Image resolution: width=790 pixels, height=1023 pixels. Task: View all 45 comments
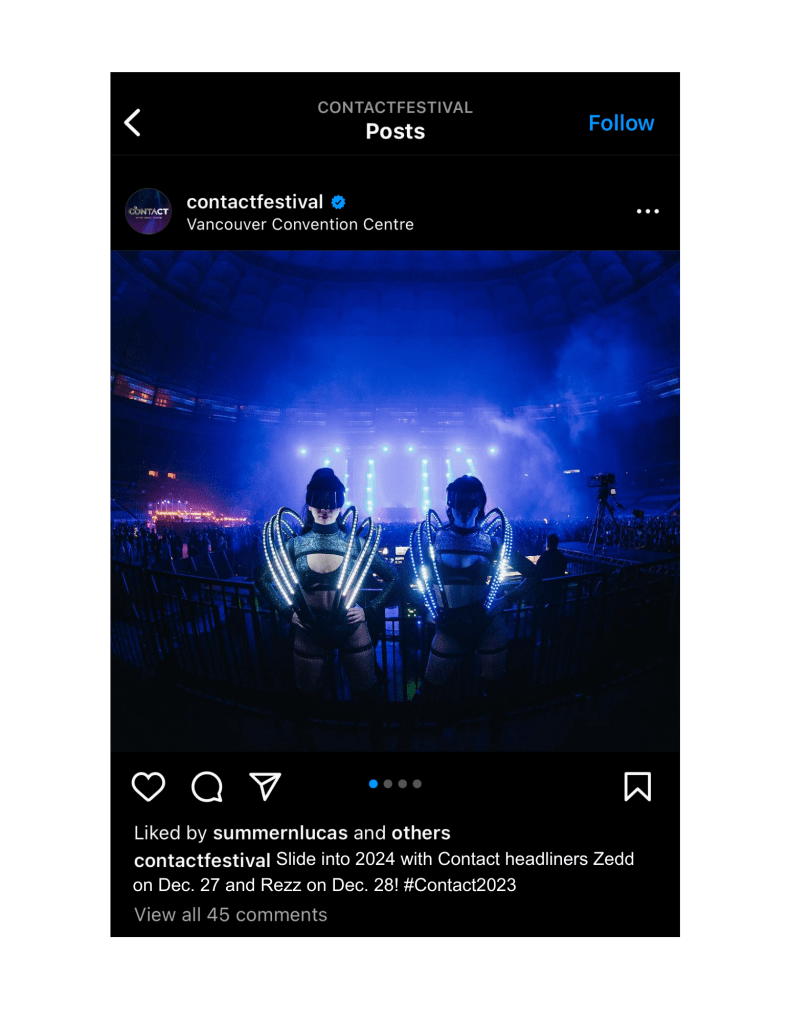point(230,915)
